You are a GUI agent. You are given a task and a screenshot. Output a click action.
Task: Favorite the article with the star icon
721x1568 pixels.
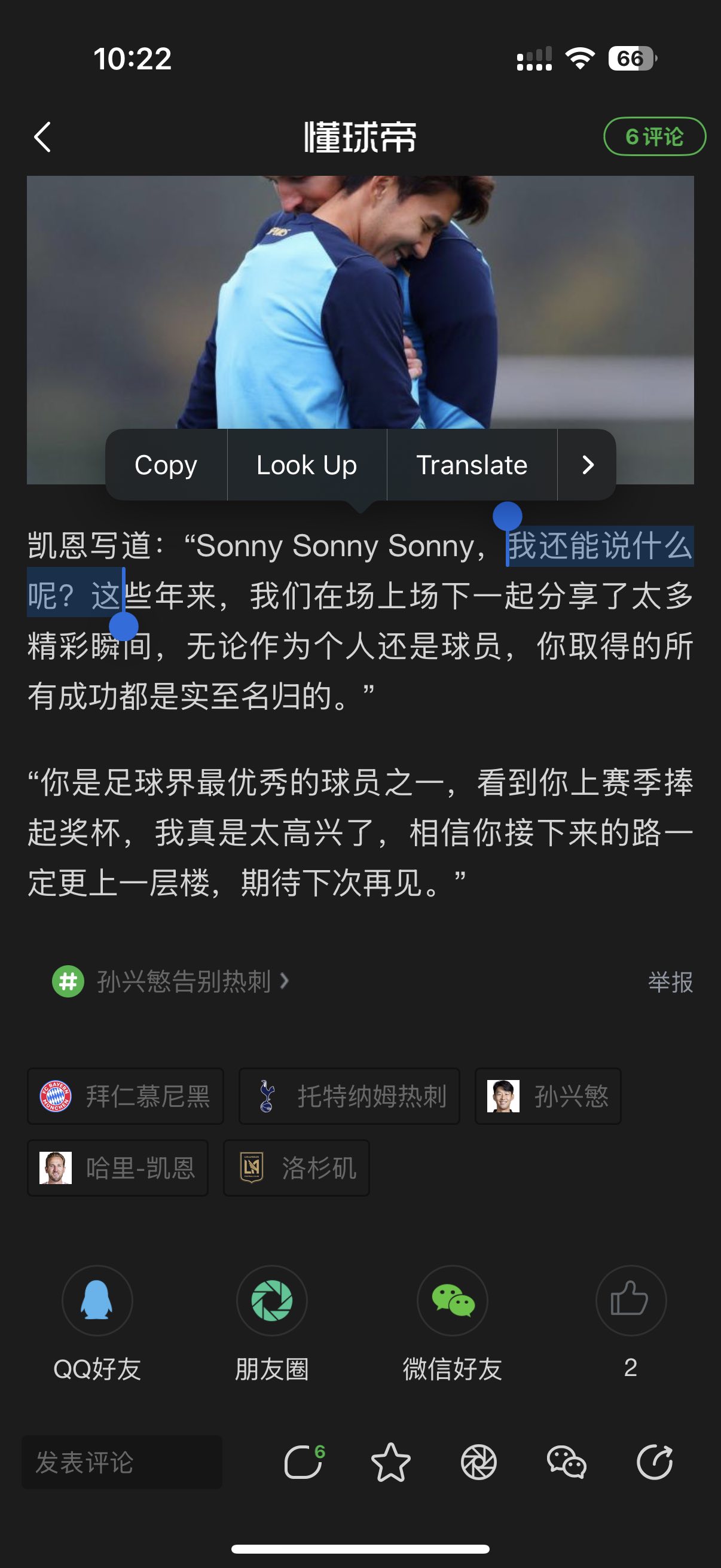coord(390,1462)
